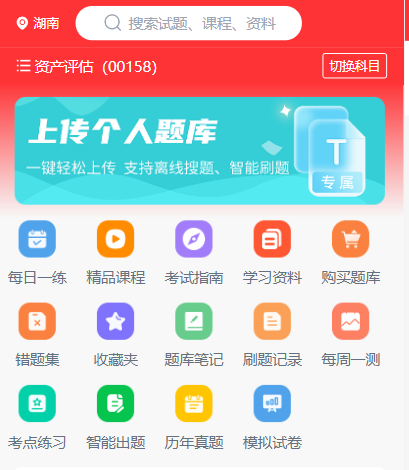The height and width of the screenshot is (470, 409).
Task: Tap the search box for 试题、课程、资料
Action: point(189,23)
